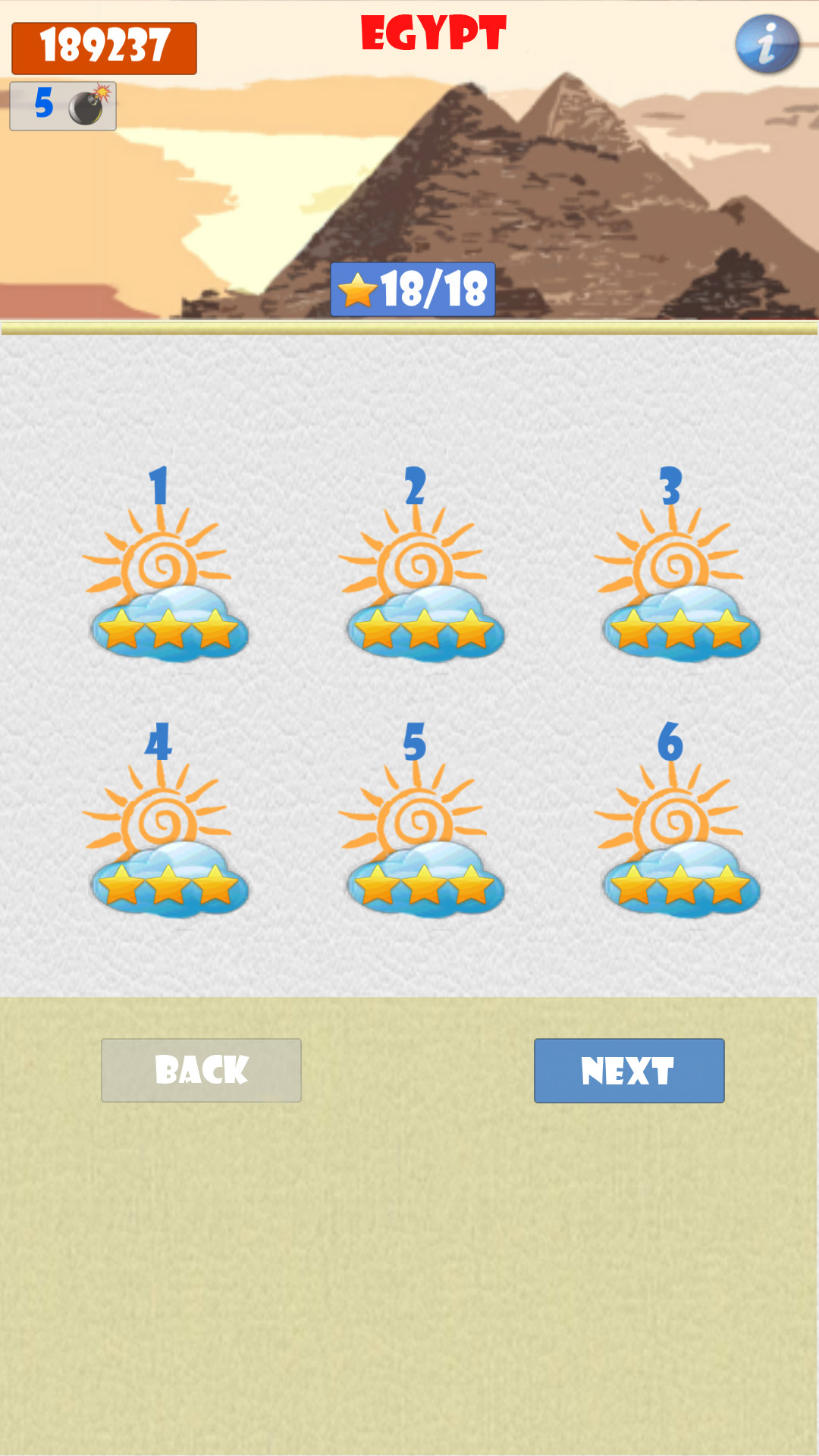The height and width of the screenshot is (1456, 819).
Task: Tap the Next button
Action: [629, 1070]
